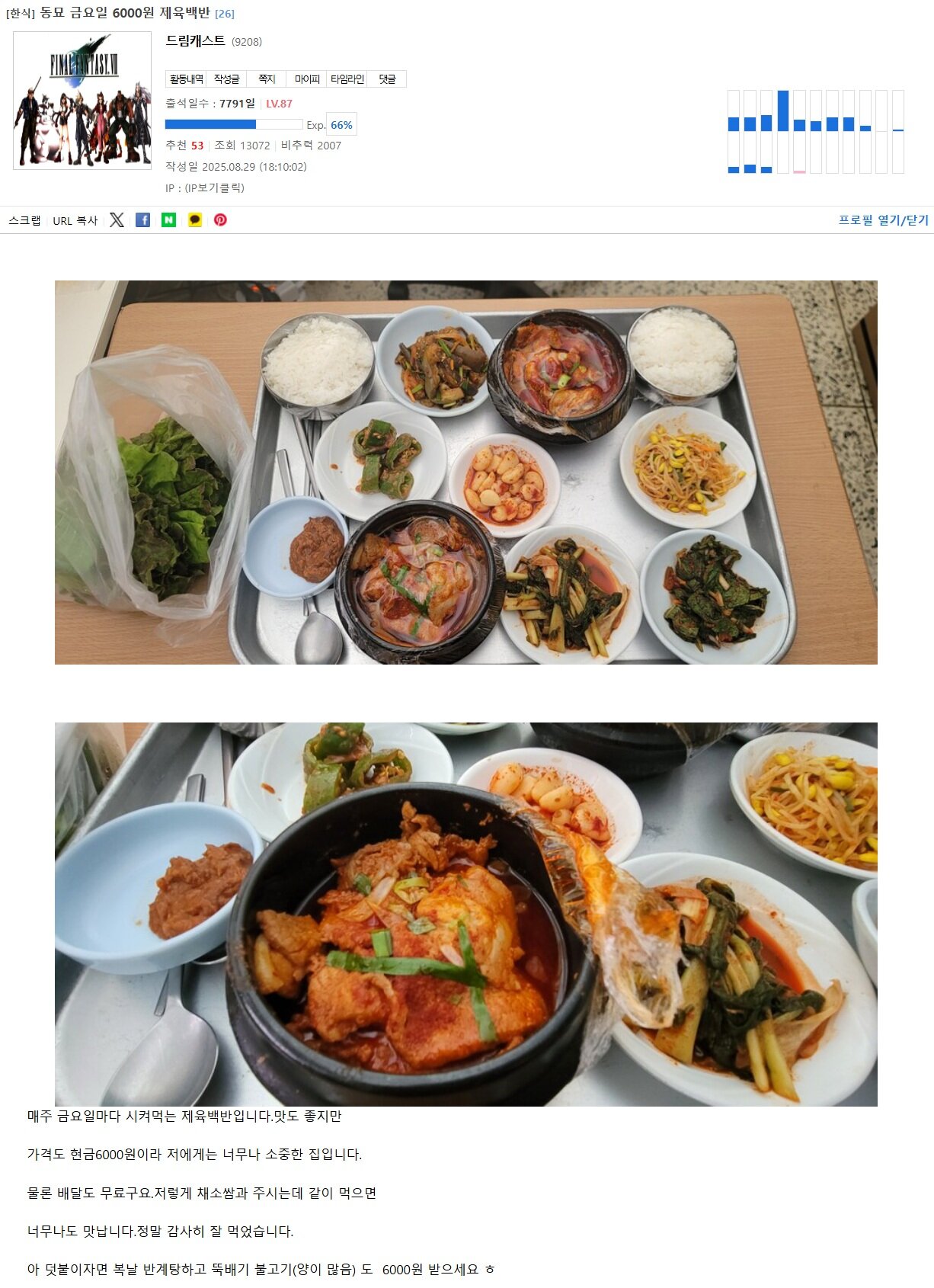Open the 댓글 comments tab
934x1288 pixels.
[x=387, y=79]
